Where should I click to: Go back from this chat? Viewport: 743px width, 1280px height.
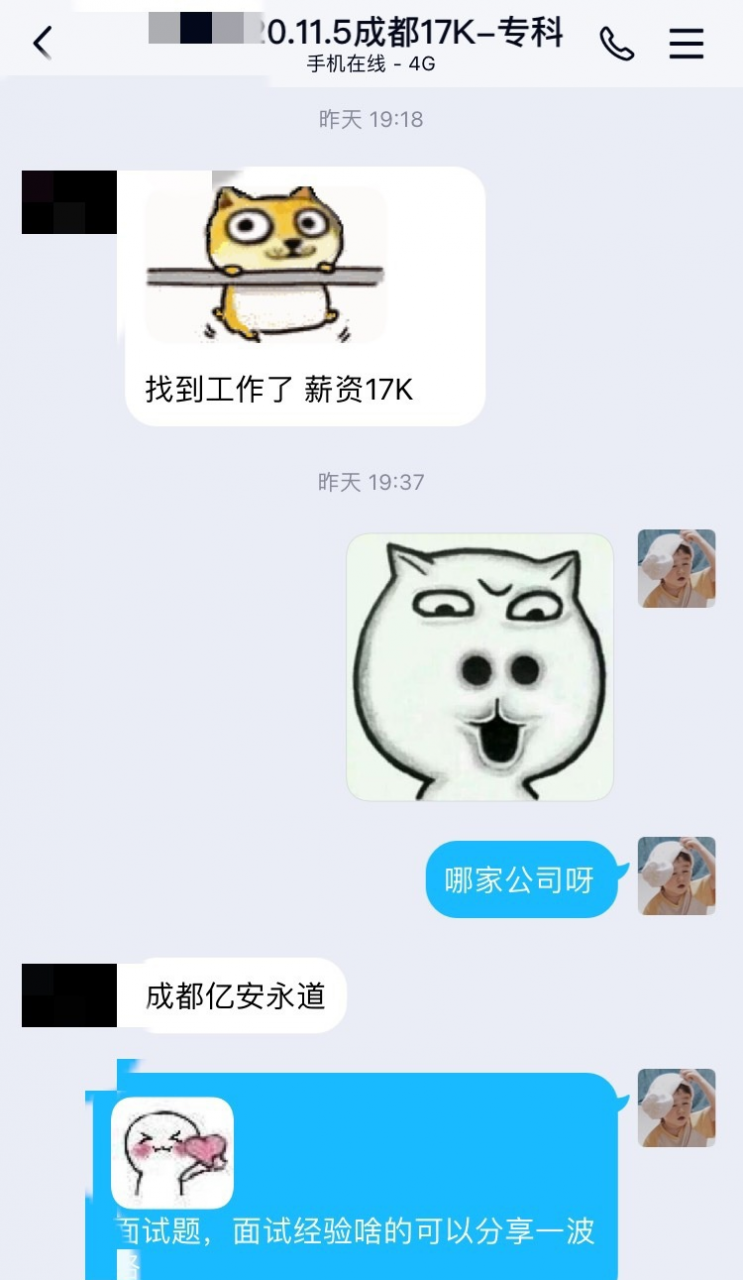tap(42, 43)
